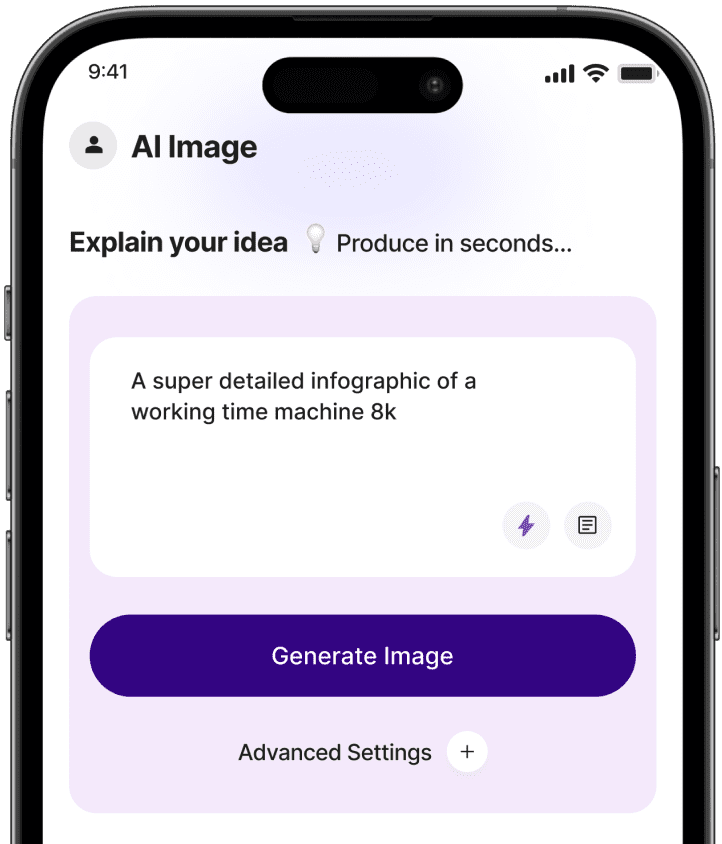Open the prompt templates note icon

587,525
